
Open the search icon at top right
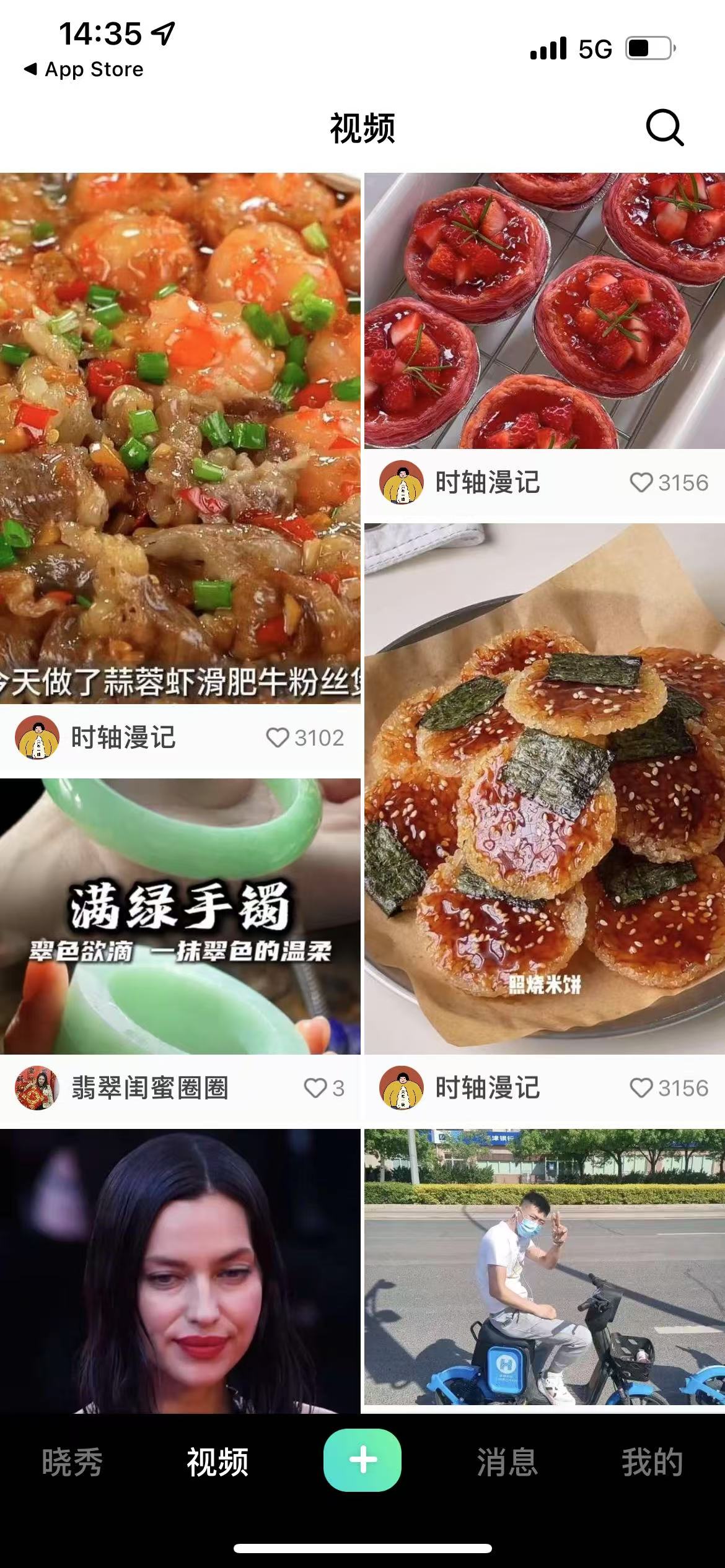664,129
